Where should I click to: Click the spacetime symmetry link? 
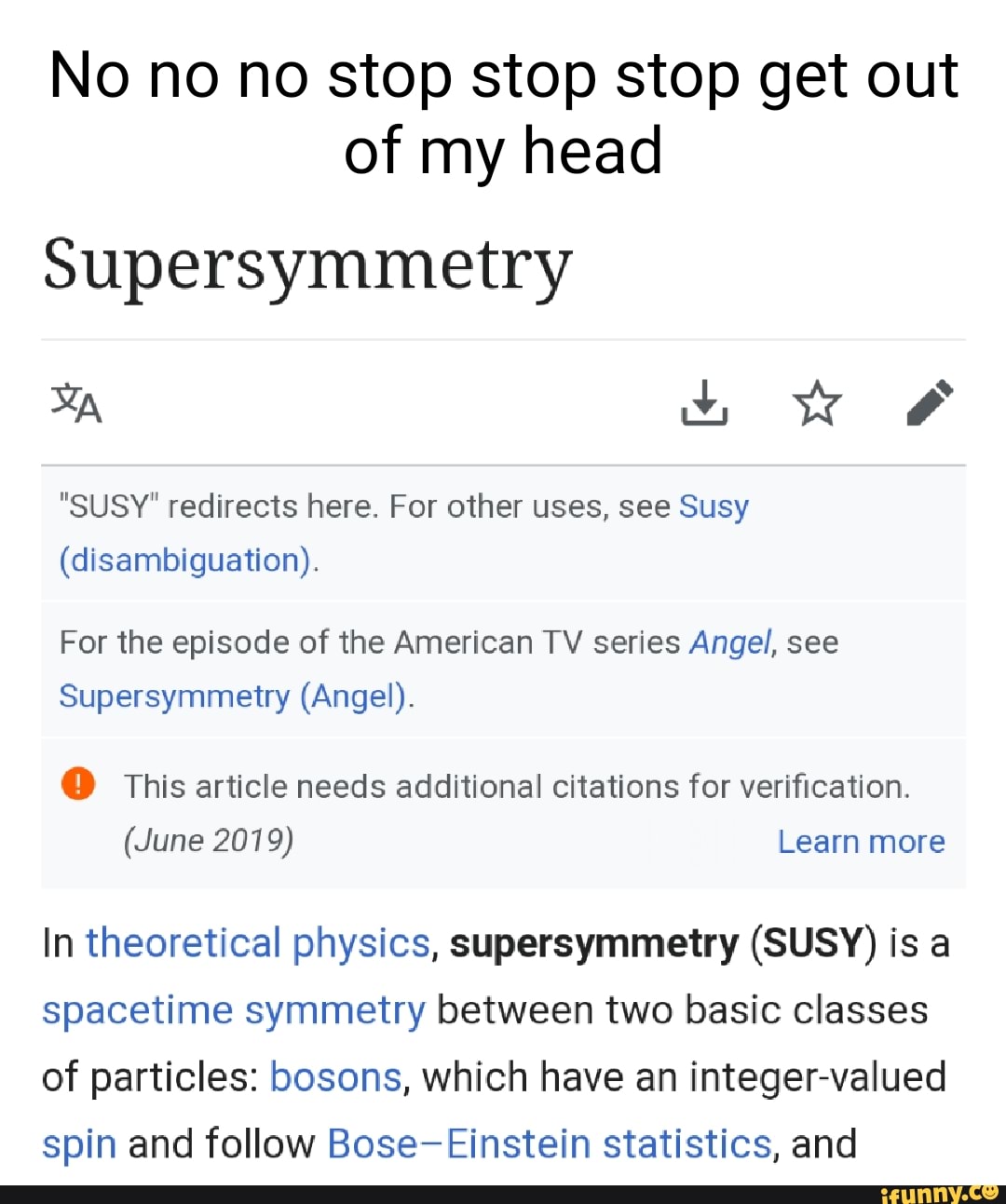[233, 1009]
